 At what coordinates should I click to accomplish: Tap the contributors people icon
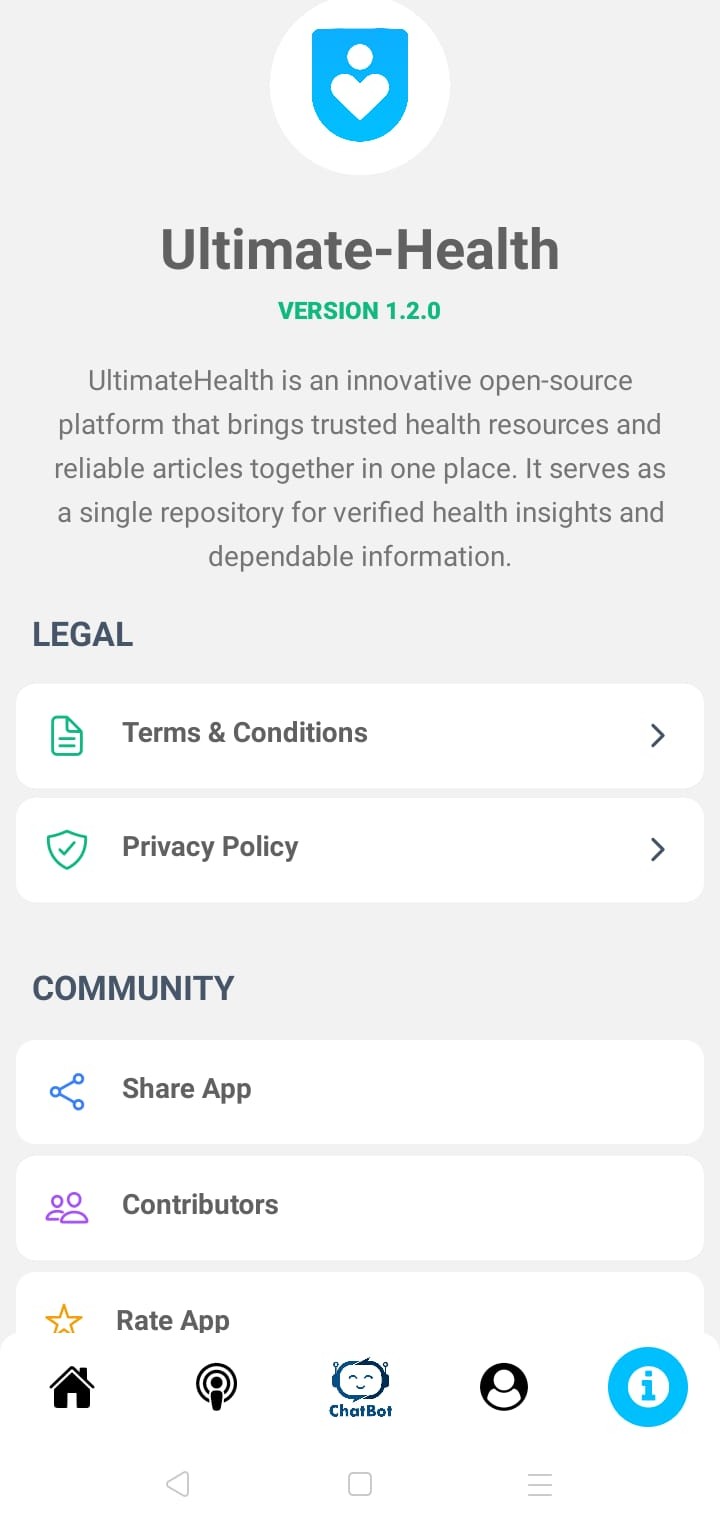click(66, 1207)
